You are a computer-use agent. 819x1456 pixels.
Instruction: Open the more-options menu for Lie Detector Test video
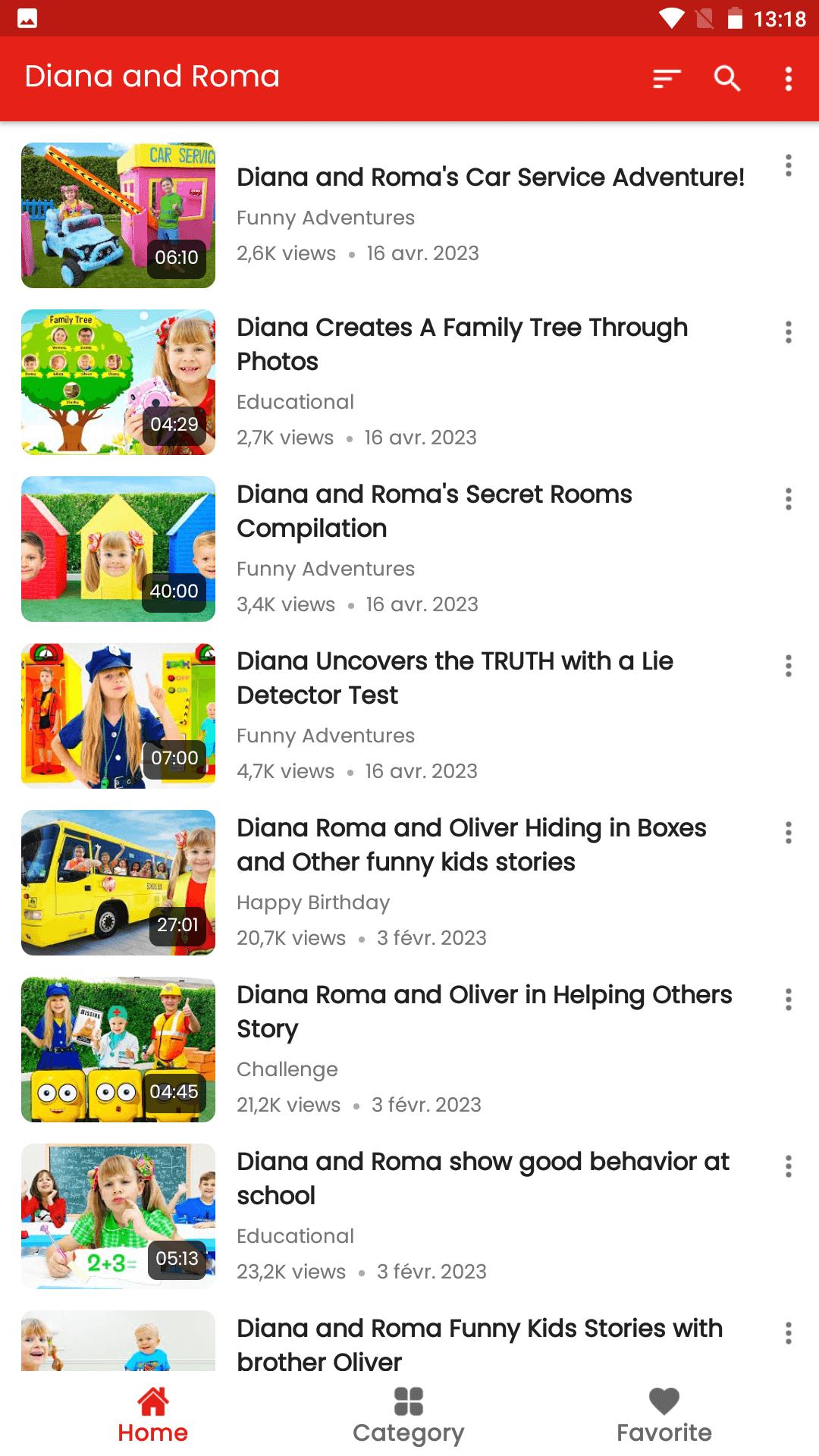click(789, 666)
